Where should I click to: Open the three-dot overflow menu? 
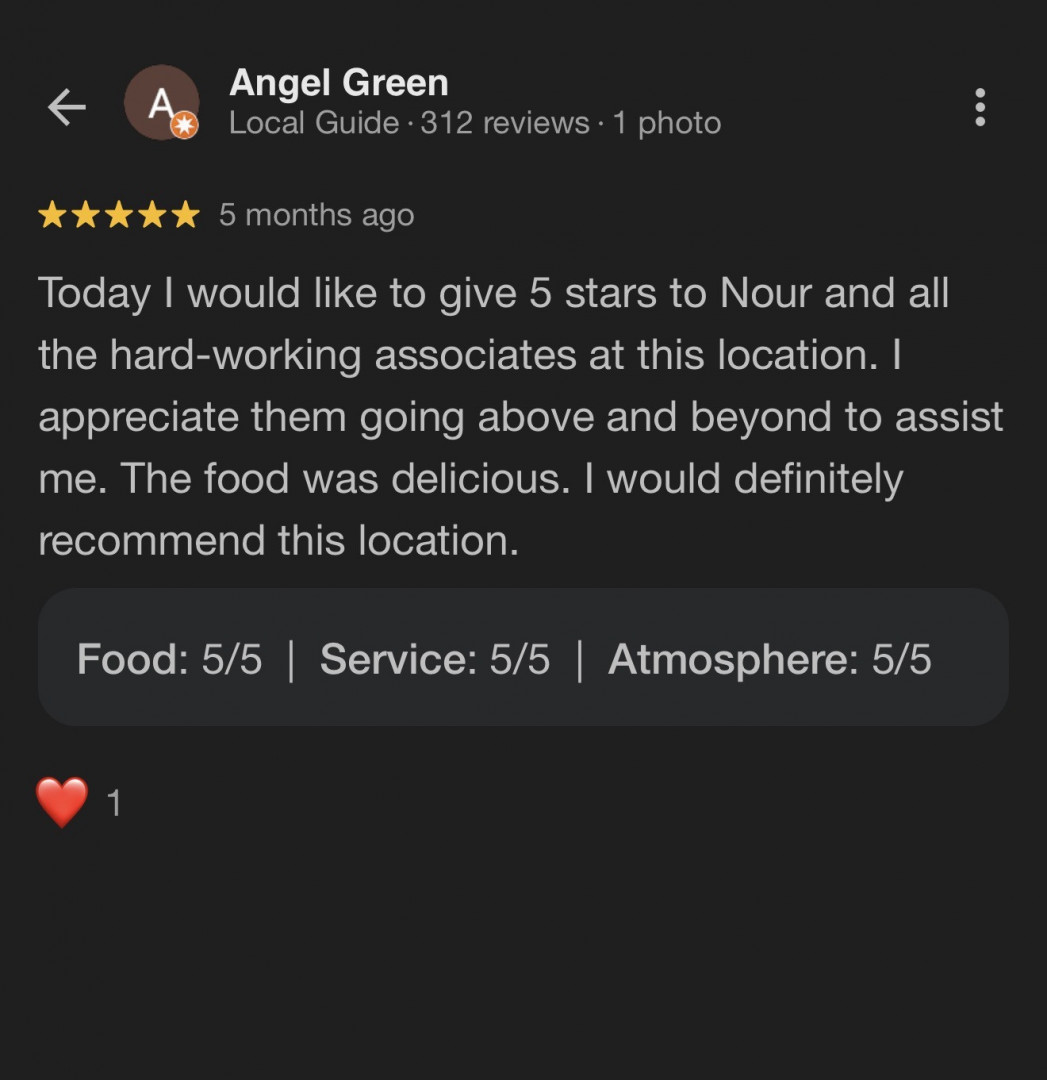click(x=980, y=107)
